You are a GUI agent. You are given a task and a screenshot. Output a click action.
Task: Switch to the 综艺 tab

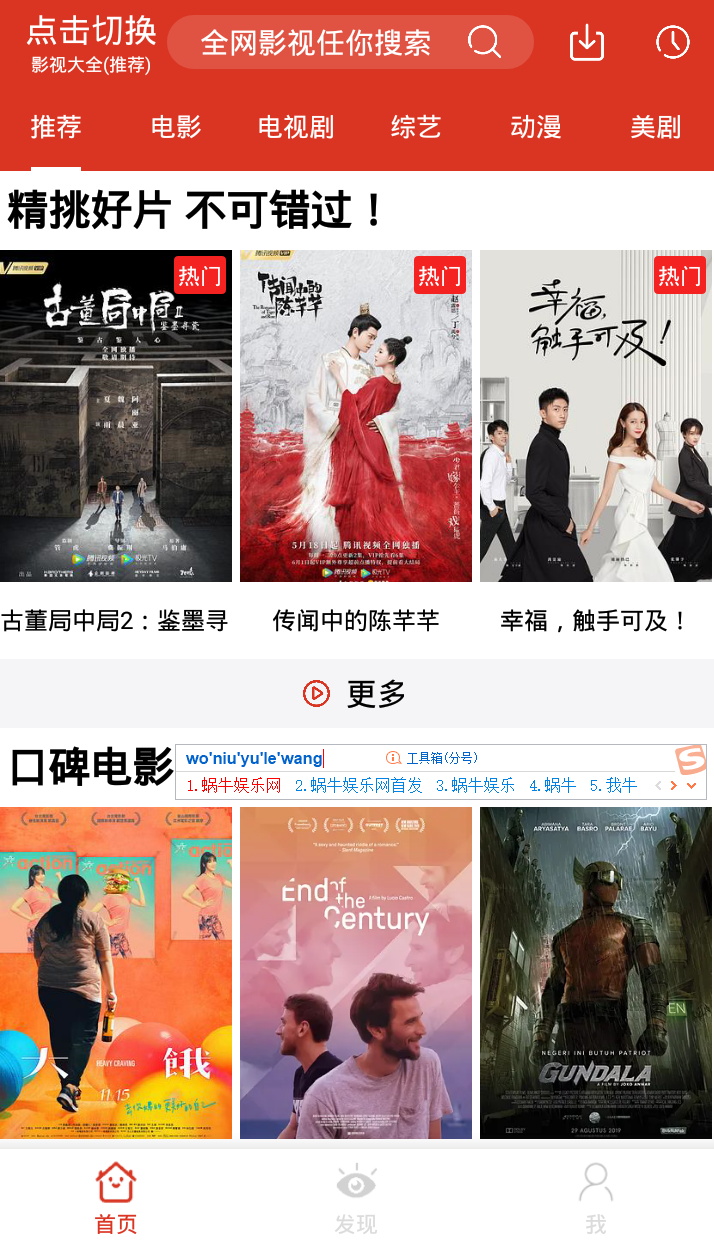tap(416, 128)
